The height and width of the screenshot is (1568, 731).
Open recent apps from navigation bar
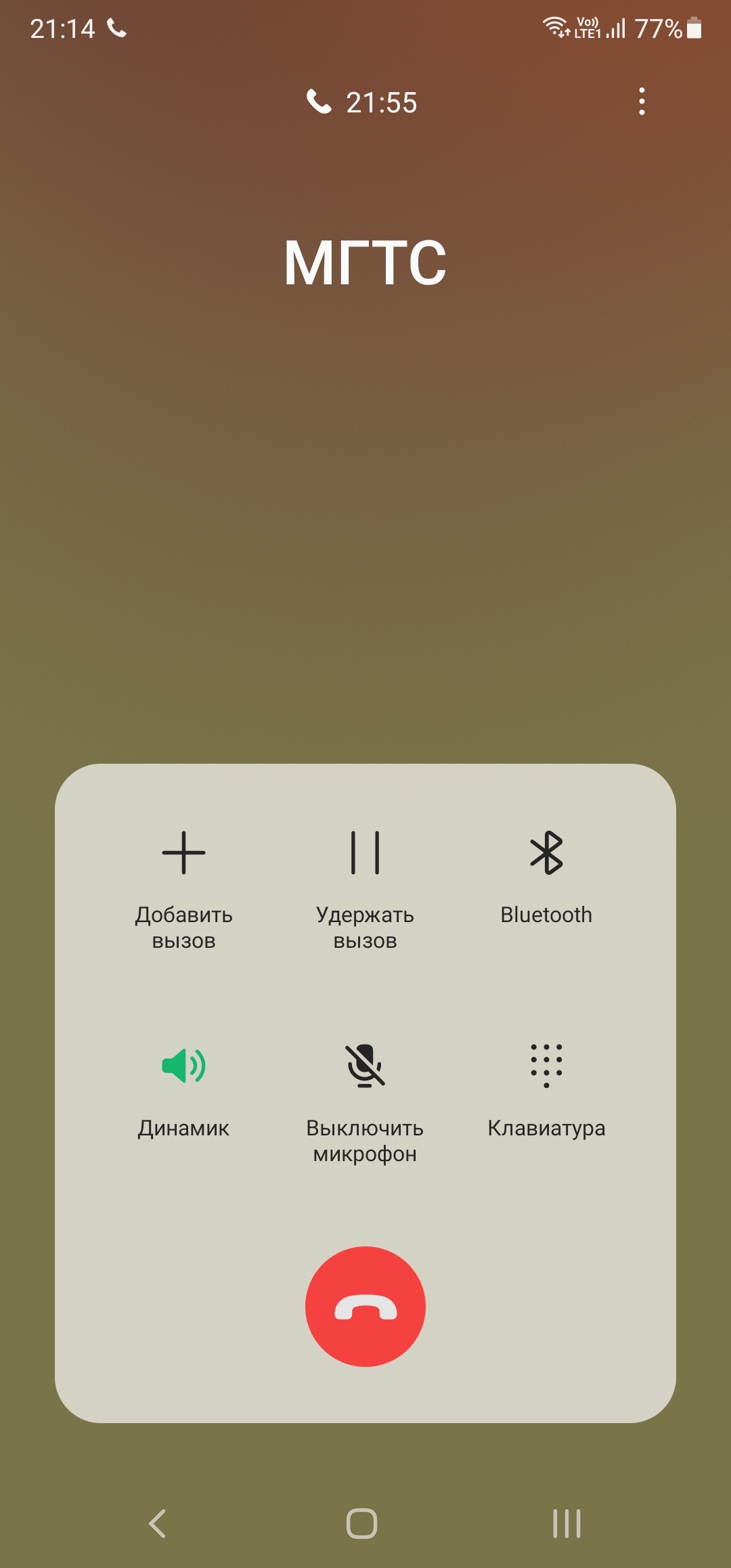567,1523
